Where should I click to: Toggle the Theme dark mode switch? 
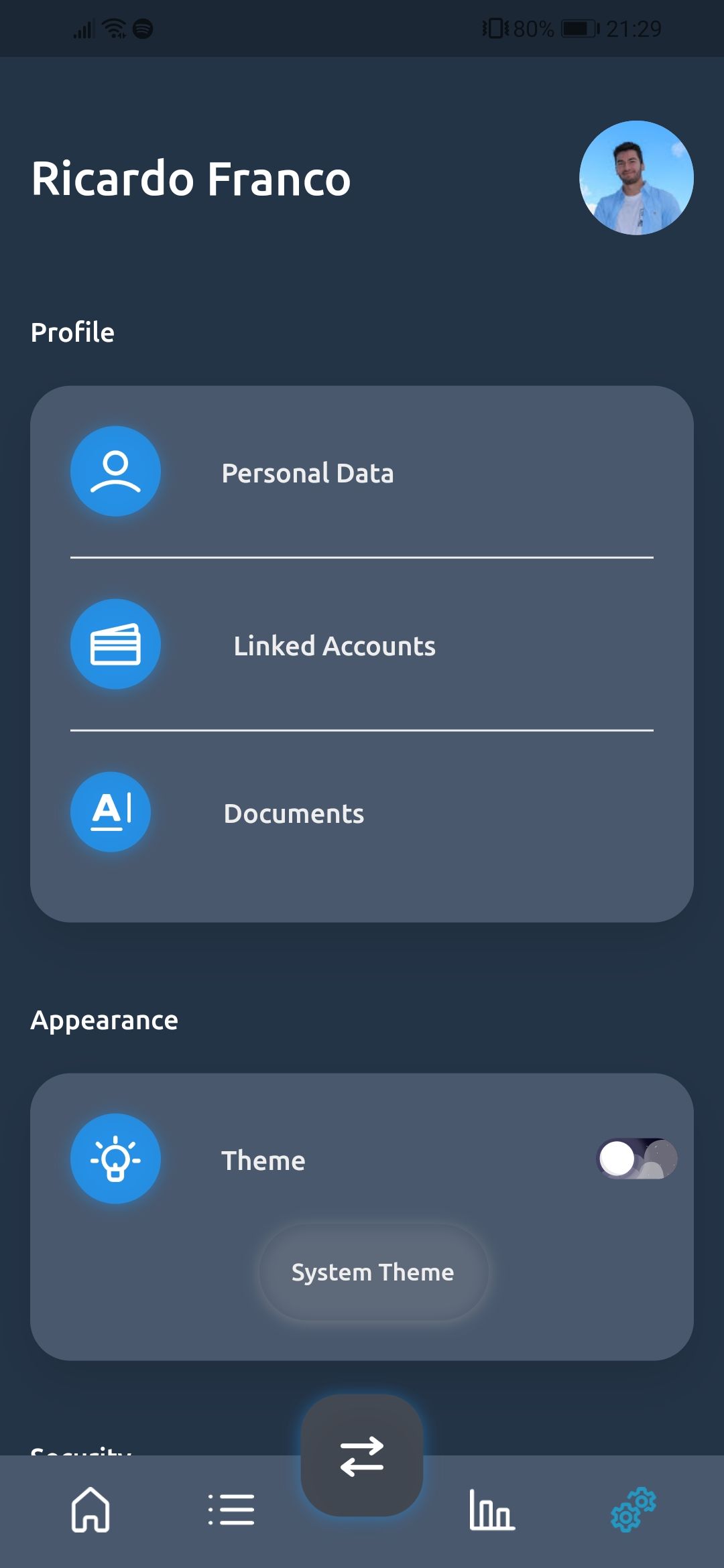click(x=636, y=1159)
